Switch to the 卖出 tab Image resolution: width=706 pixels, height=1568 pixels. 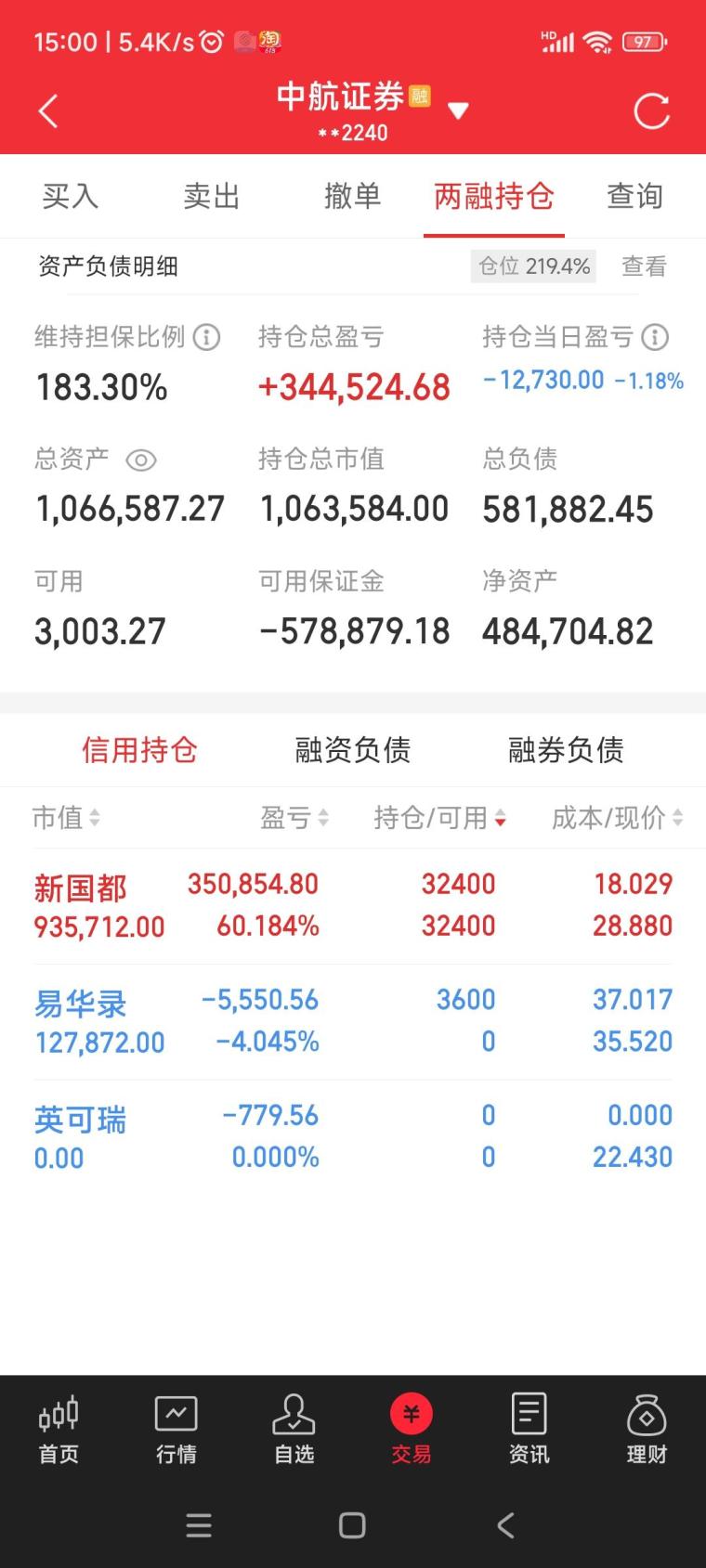click(x=212, y=197)
